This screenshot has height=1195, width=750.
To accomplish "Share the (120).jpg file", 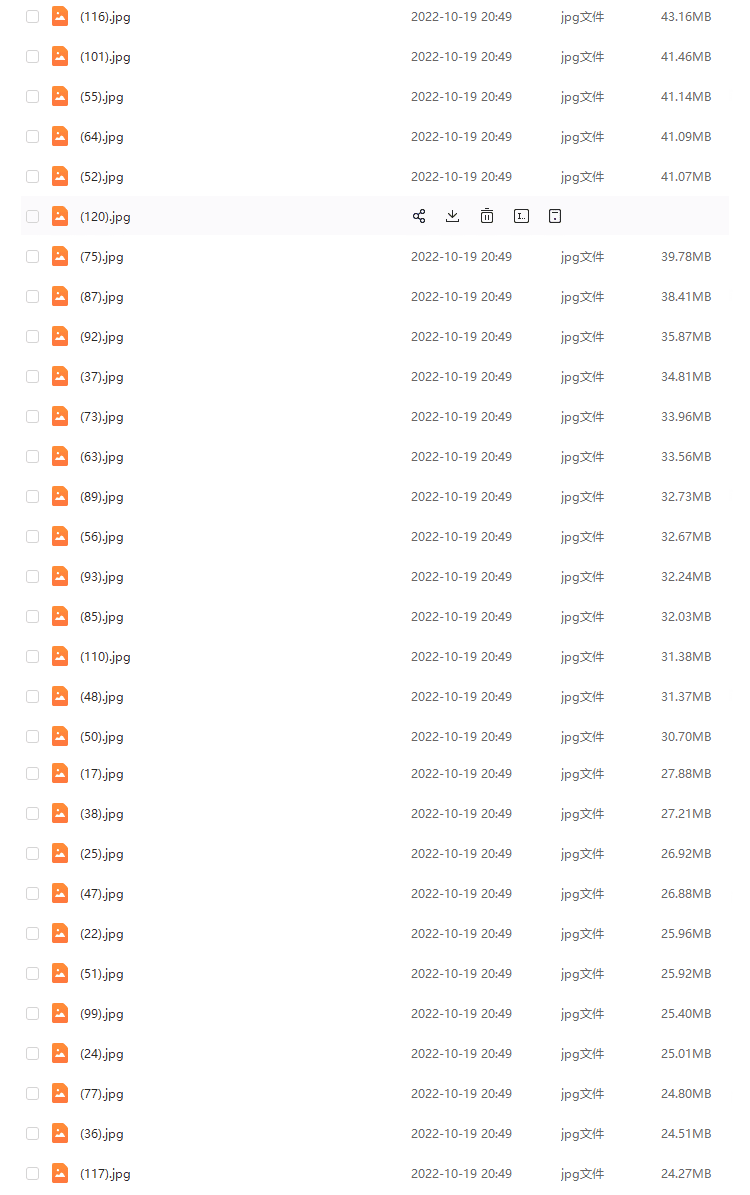I will tap(419, 216).
